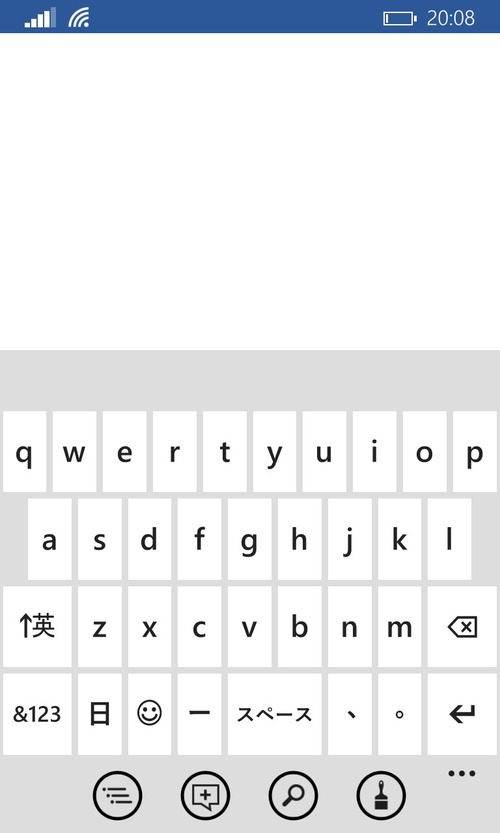Hit the enter key
This screenshot has height=833, width=500.
pyautogui.click(x=462, y=715)
